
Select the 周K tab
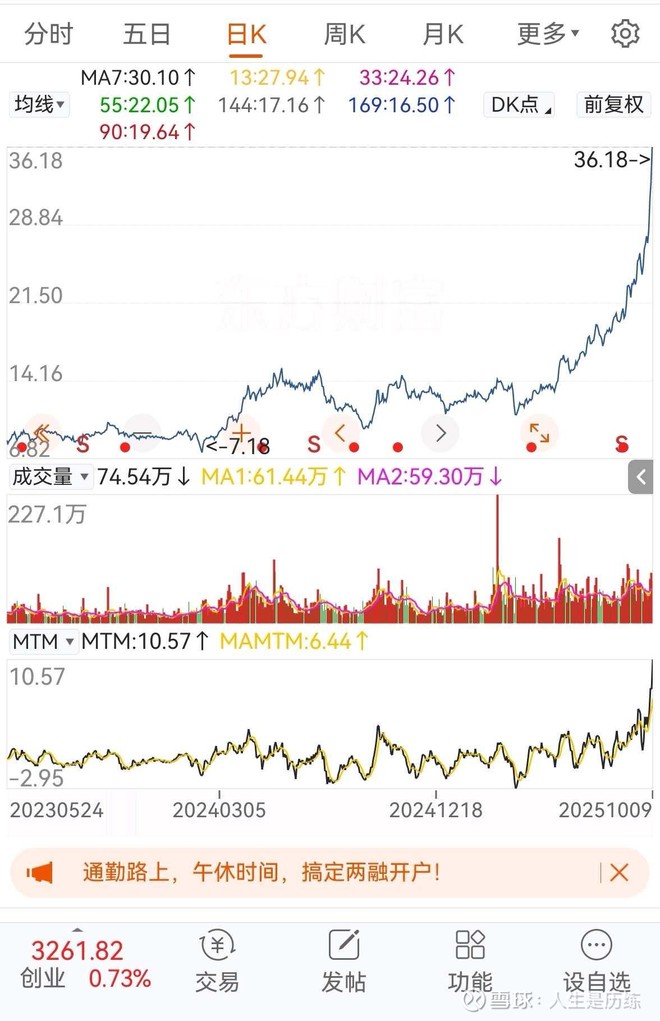point(344,33)
